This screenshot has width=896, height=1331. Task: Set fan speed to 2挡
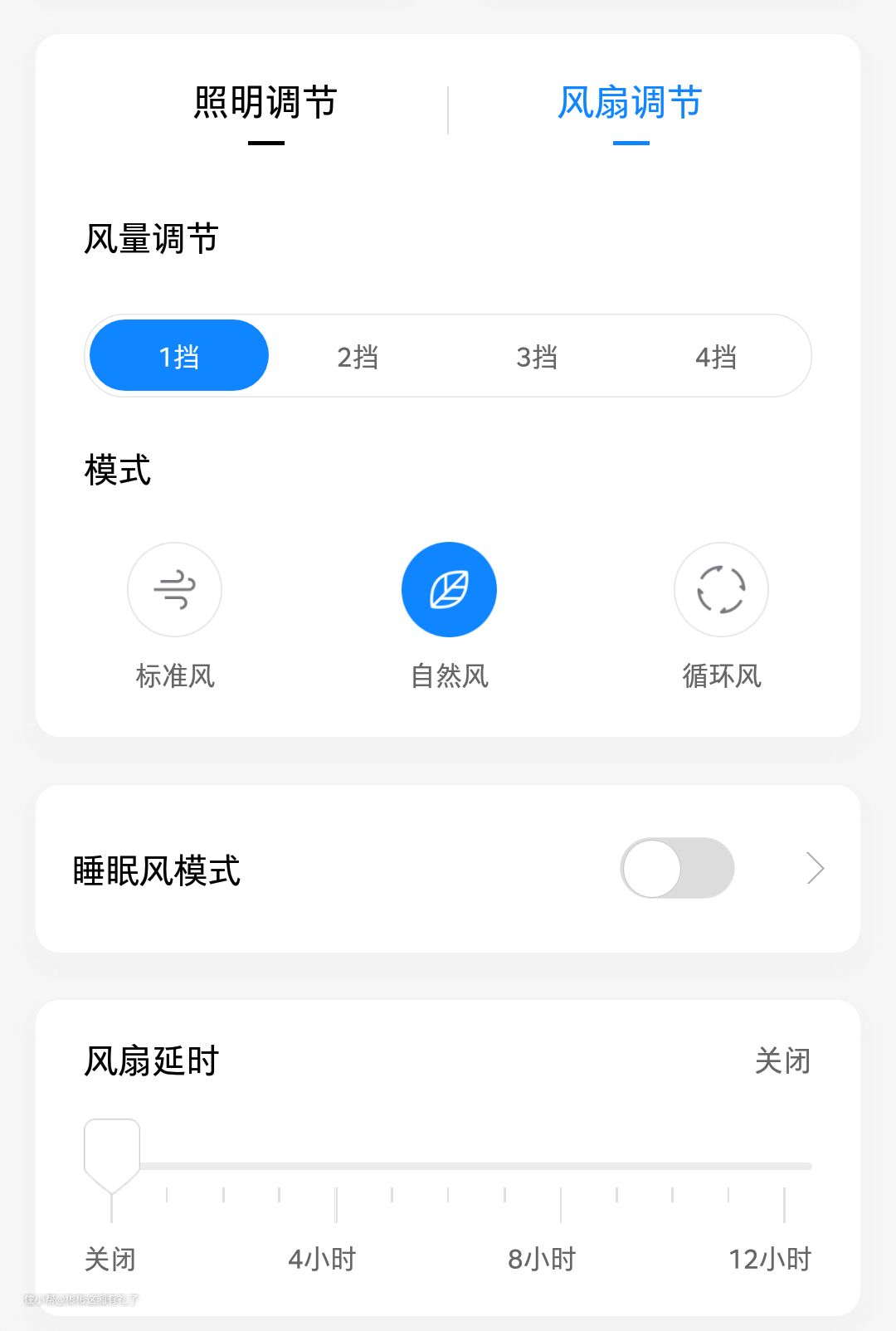pos(358,357)
